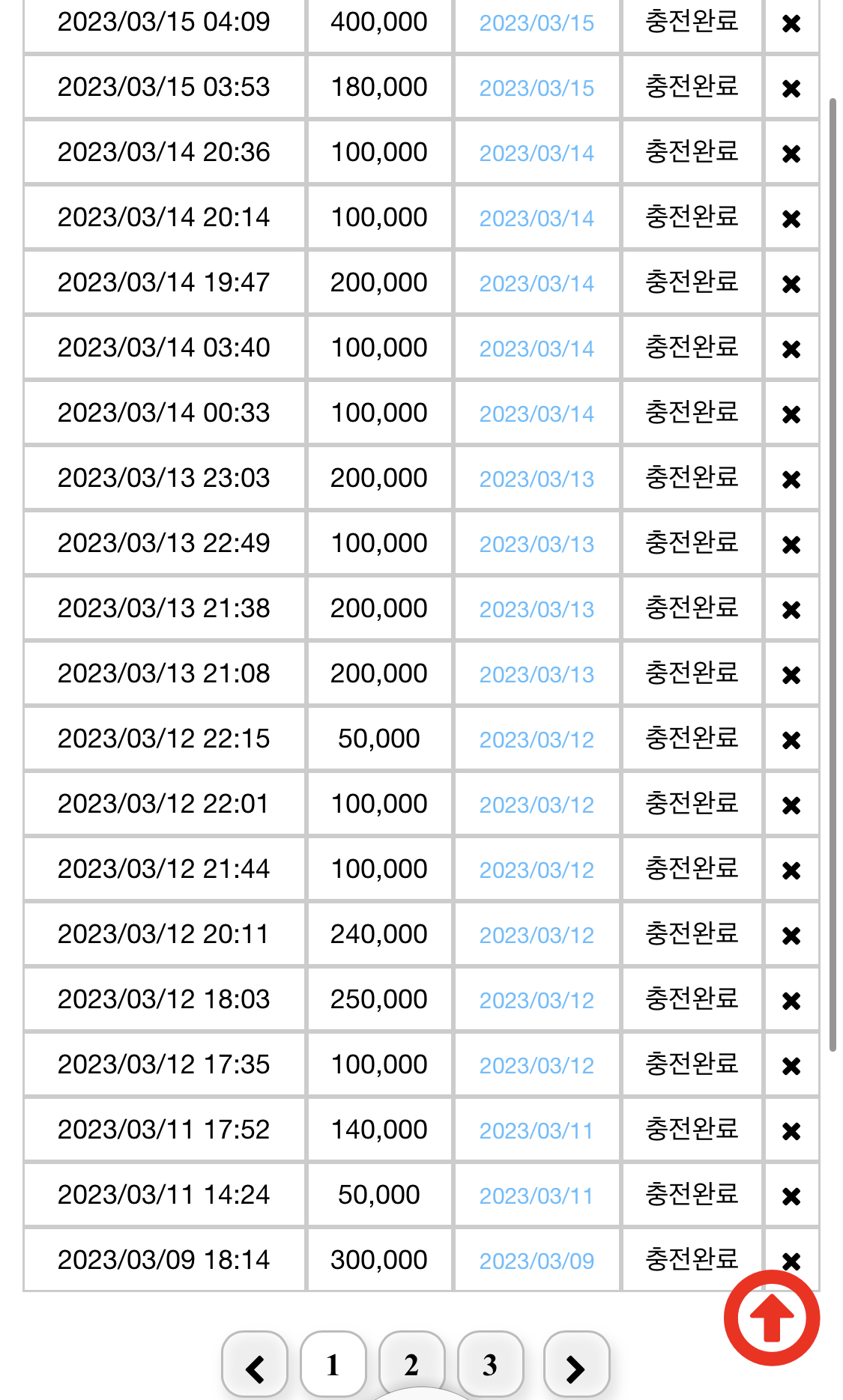Open the next page arrow
Viewport: 843px width, 1400px height.
coord(576,1364)
